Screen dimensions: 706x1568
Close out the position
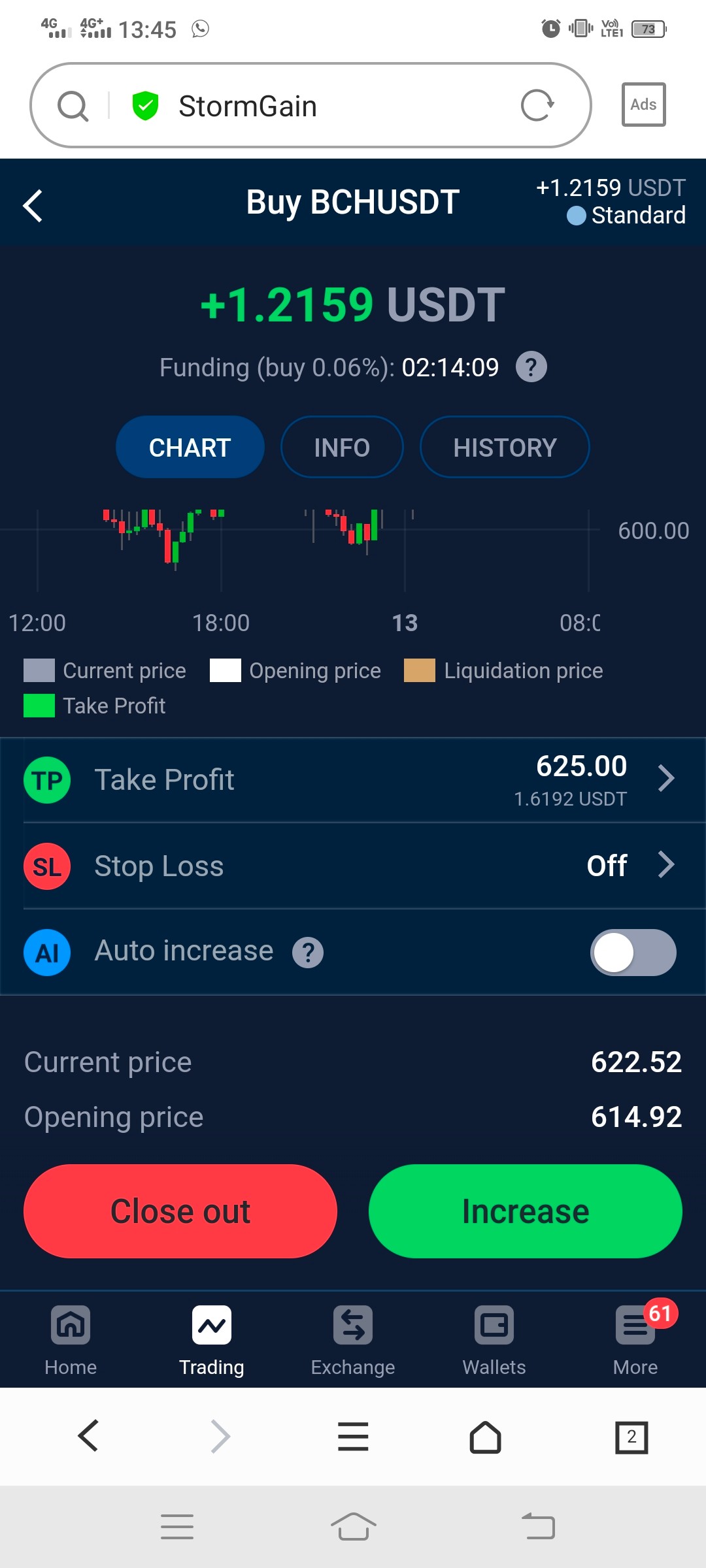click(x=180, y=1211)
